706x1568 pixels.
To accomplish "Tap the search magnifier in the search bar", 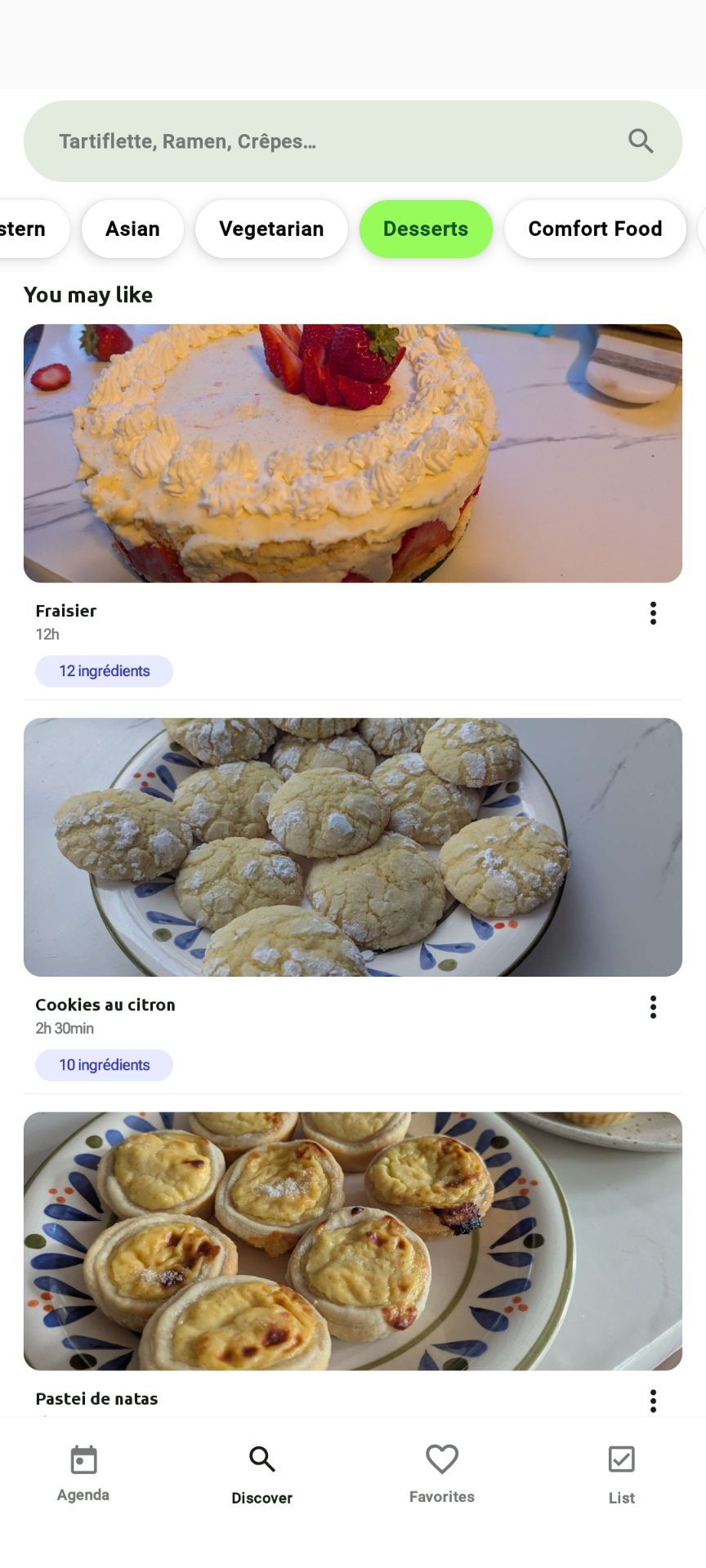I will (x=641, y=140).
